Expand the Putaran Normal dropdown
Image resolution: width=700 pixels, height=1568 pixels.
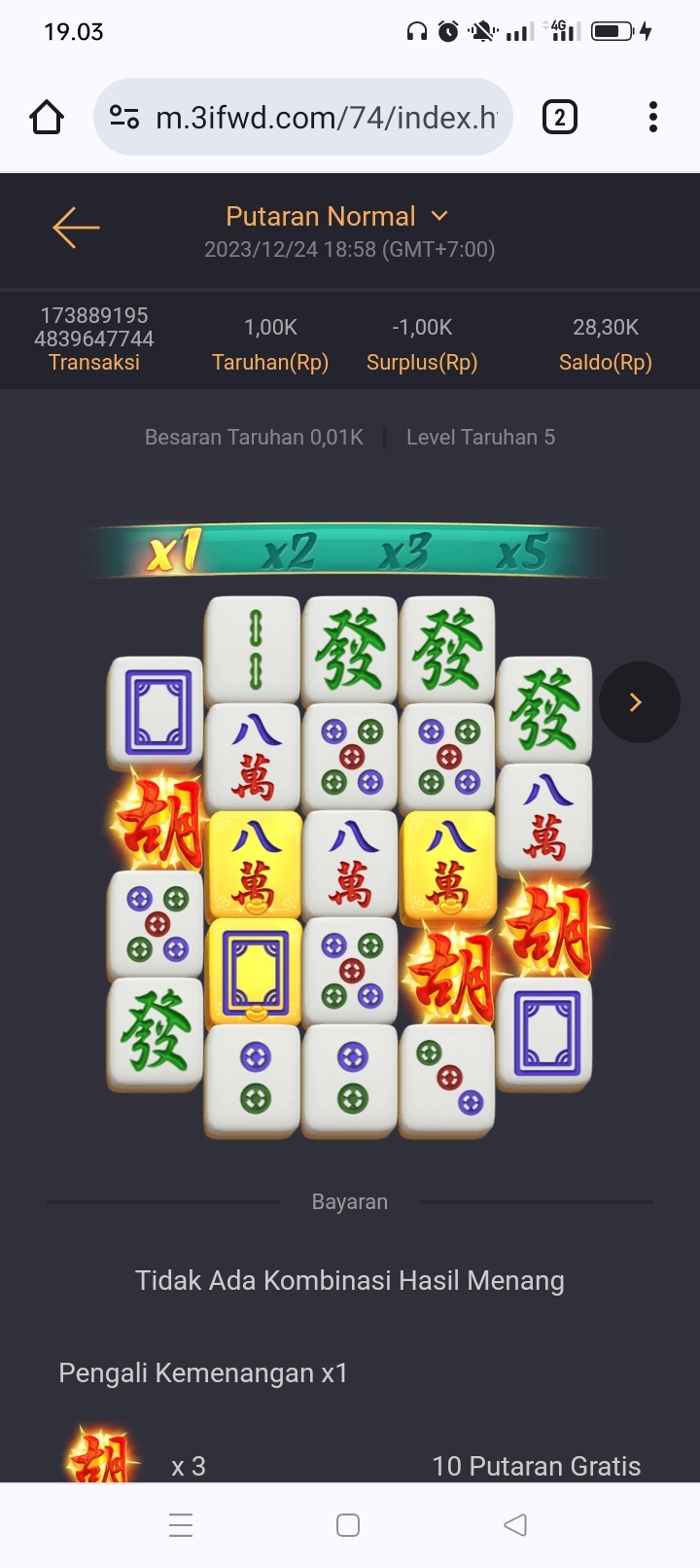pyautogui.click(x=439, y=216)
